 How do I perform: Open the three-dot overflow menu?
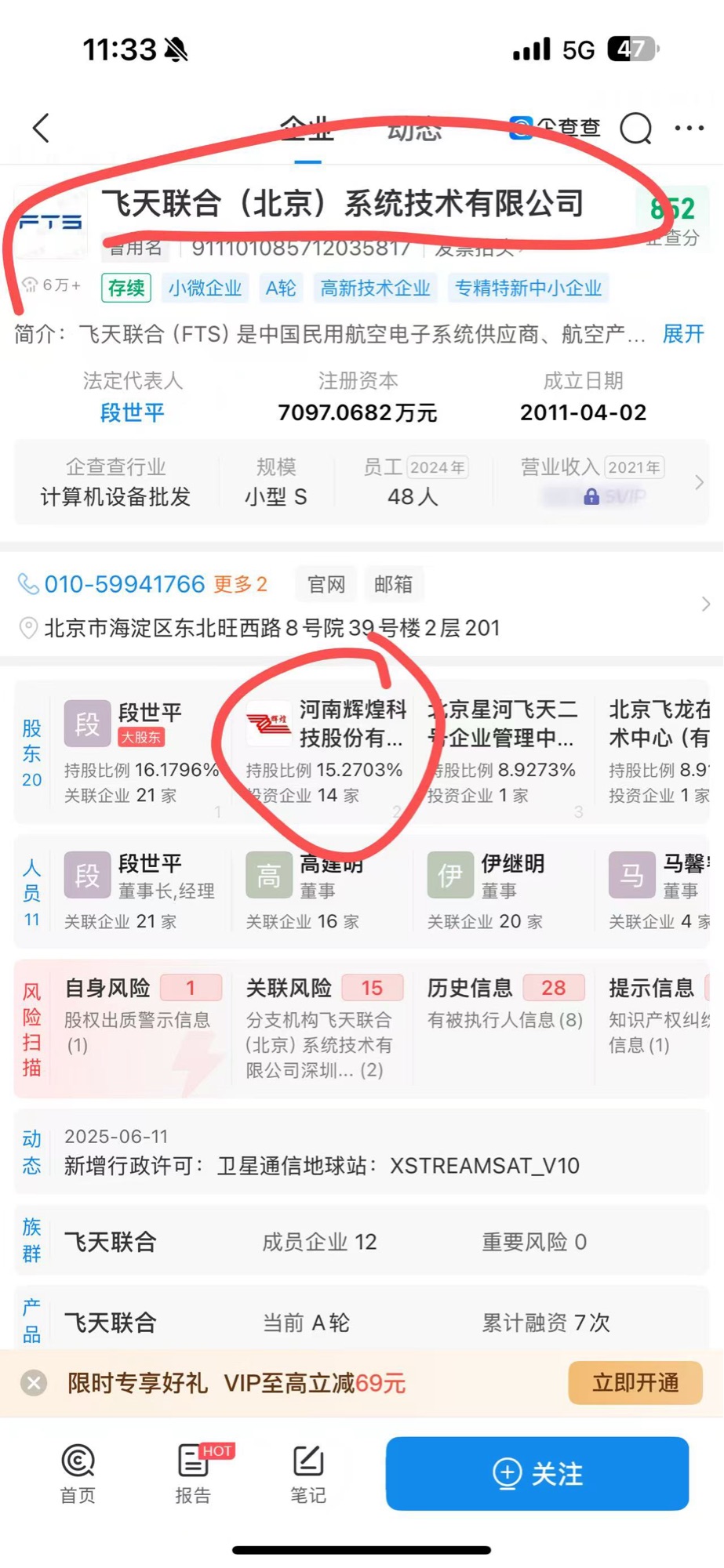pyautogui.click(x=689, y=128)
